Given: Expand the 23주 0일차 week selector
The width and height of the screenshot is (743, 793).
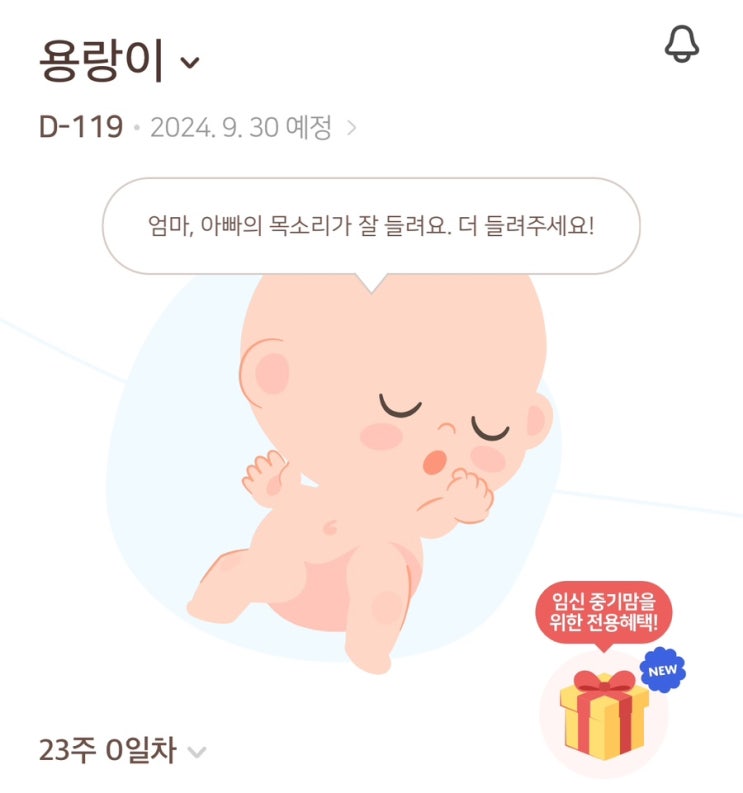Looking at the screenshot, I should (x=197, y=751).
